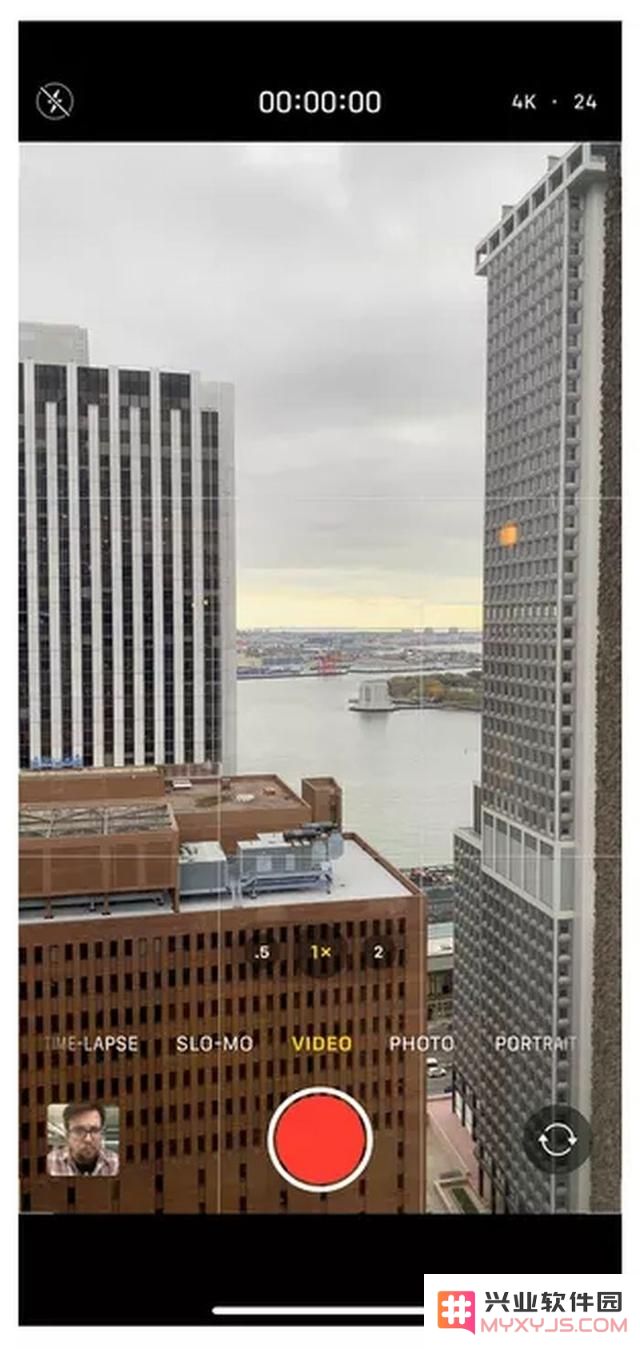Change the 24 frame rate setting
The image size is (640, 1349).
585,102
